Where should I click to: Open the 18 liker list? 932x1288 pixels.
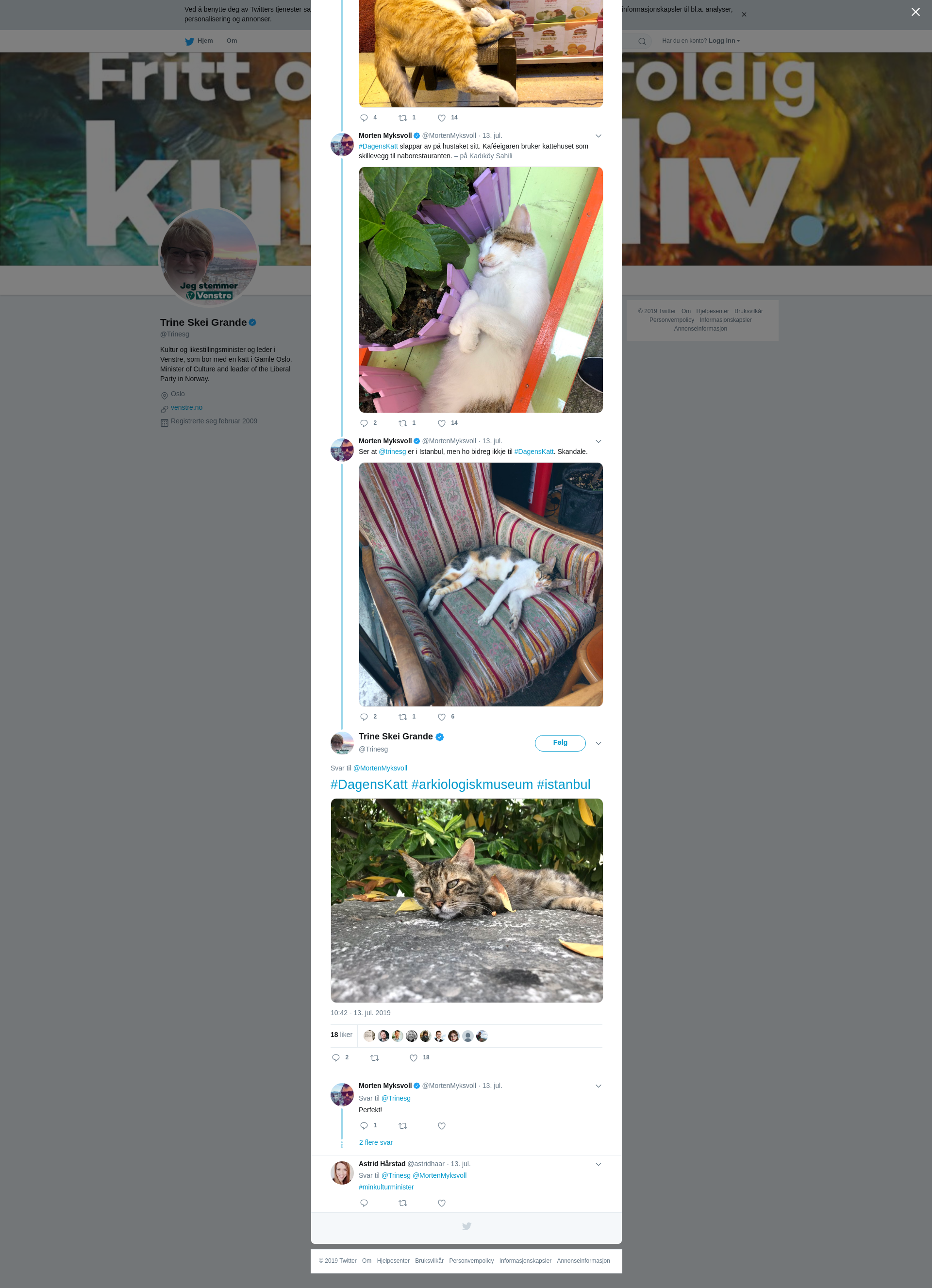(x=341, y=1035)
